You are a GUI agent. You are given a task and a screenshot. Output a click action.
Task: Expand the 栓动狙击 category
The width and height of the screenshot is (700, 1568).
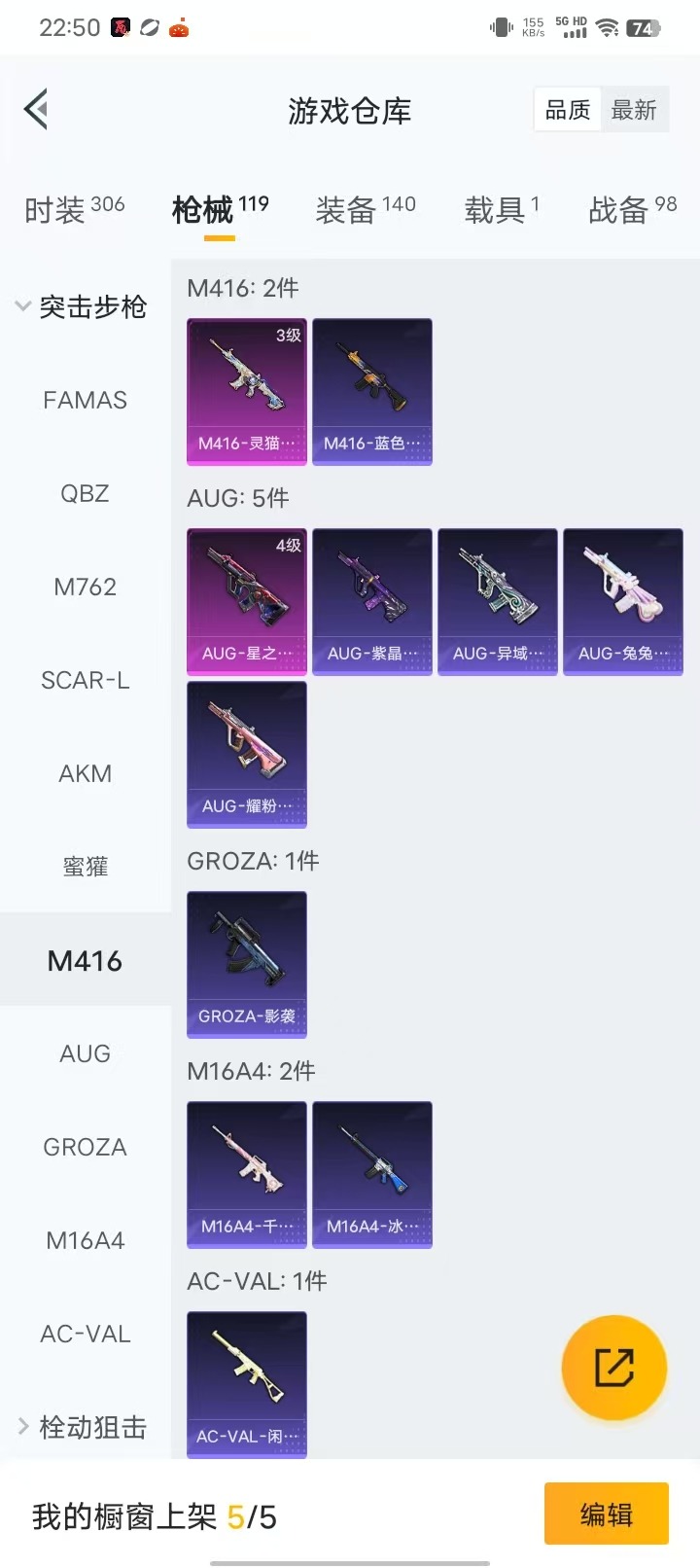coord(82,1427)
